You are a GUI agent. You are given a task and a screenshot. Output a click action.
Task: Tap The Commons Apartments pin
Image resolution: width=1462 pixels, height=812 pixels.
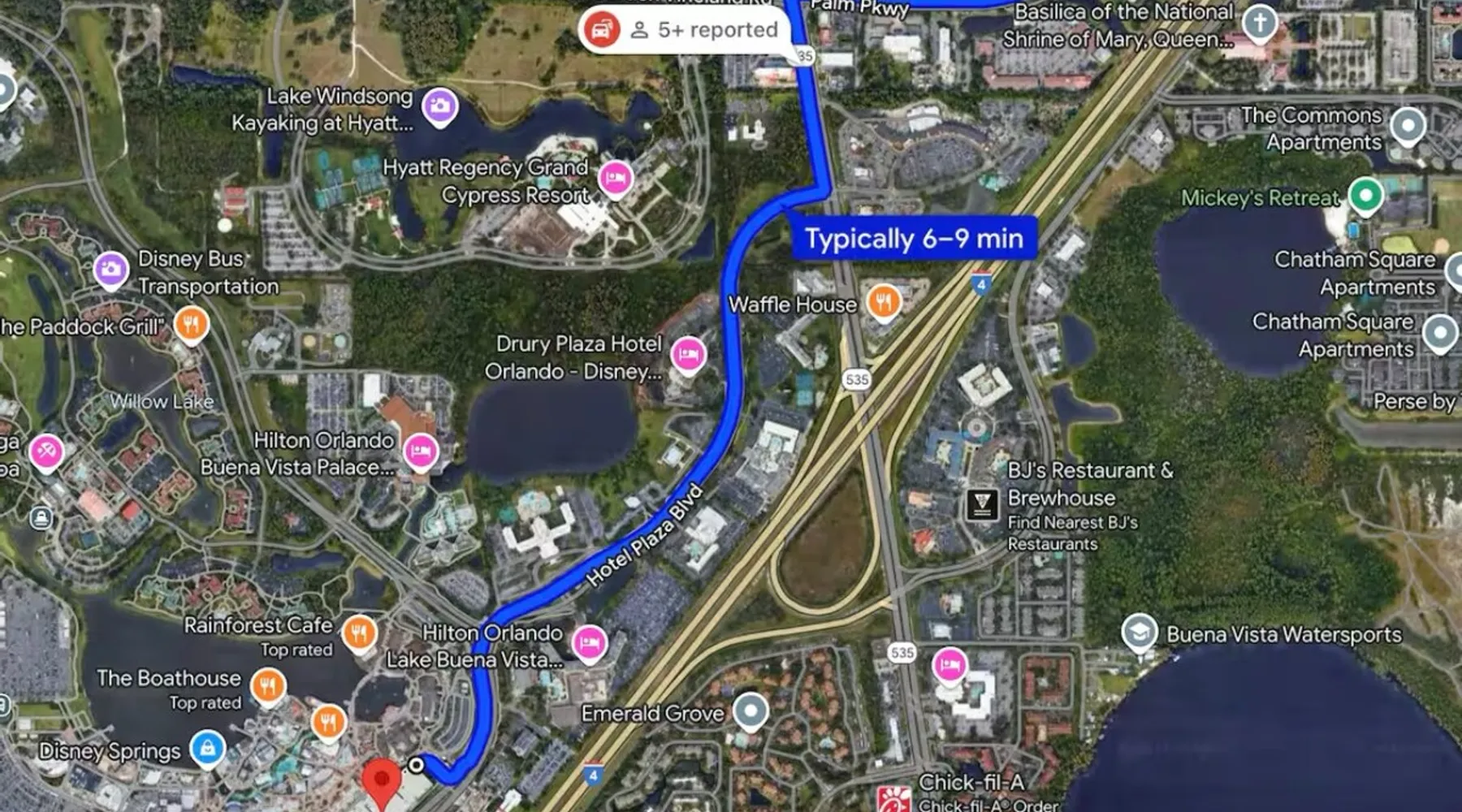pos(1408,126)
